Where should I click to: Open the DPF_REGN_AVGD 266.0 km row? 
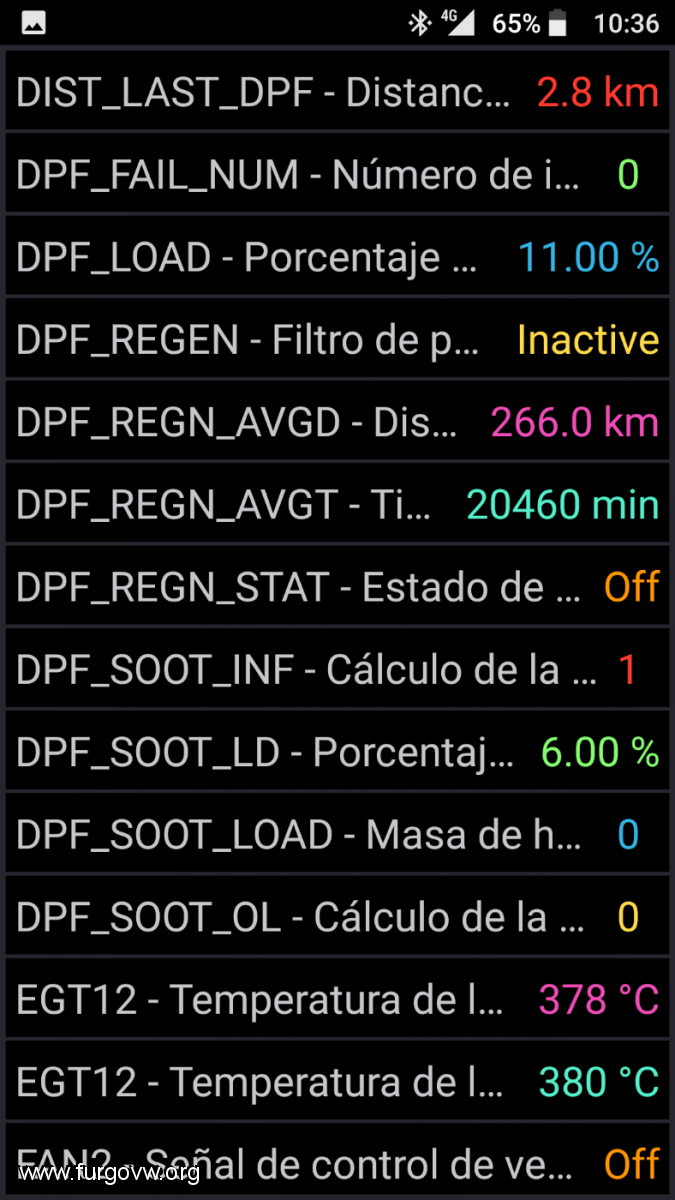(337, 422)
